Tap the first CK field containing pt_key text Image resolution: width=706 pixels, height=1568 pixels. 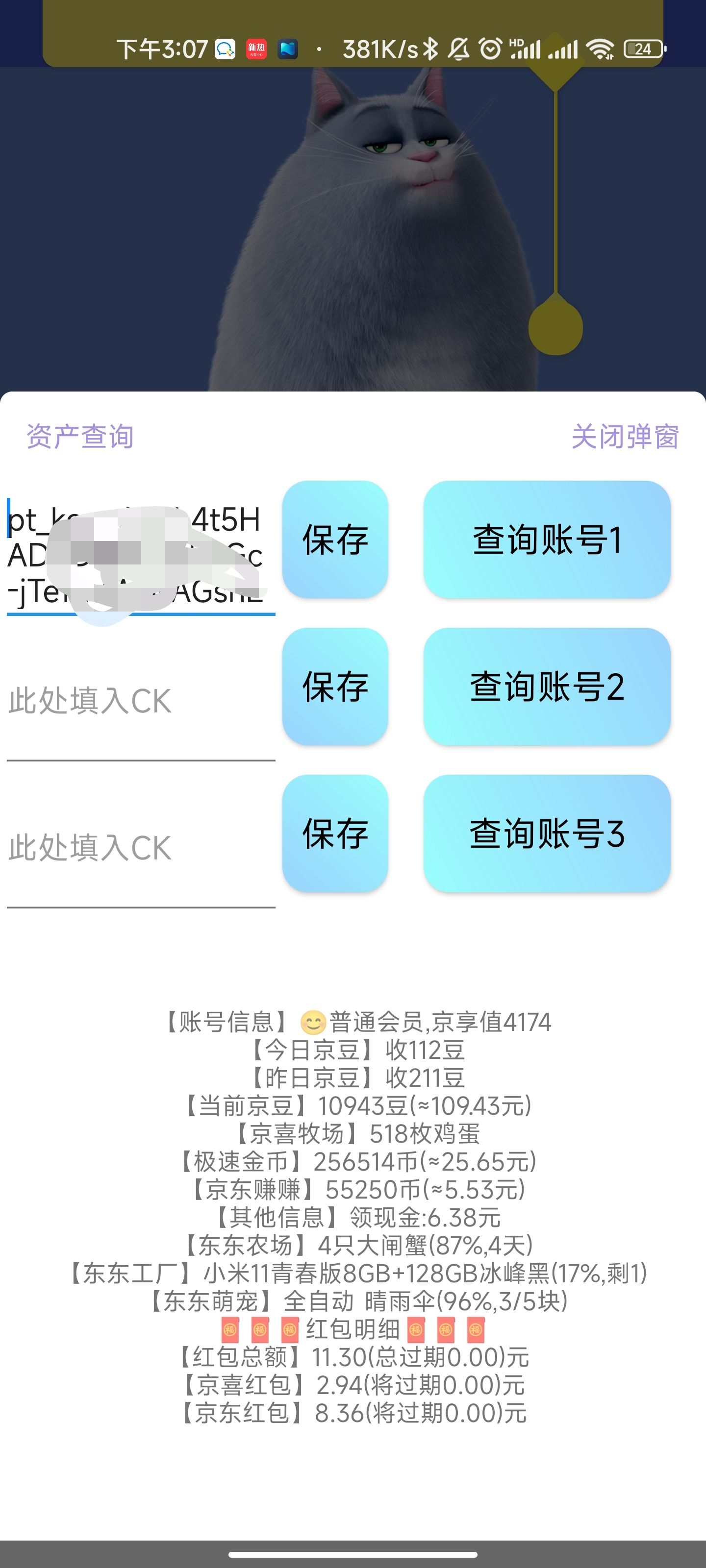coord(140,555)
